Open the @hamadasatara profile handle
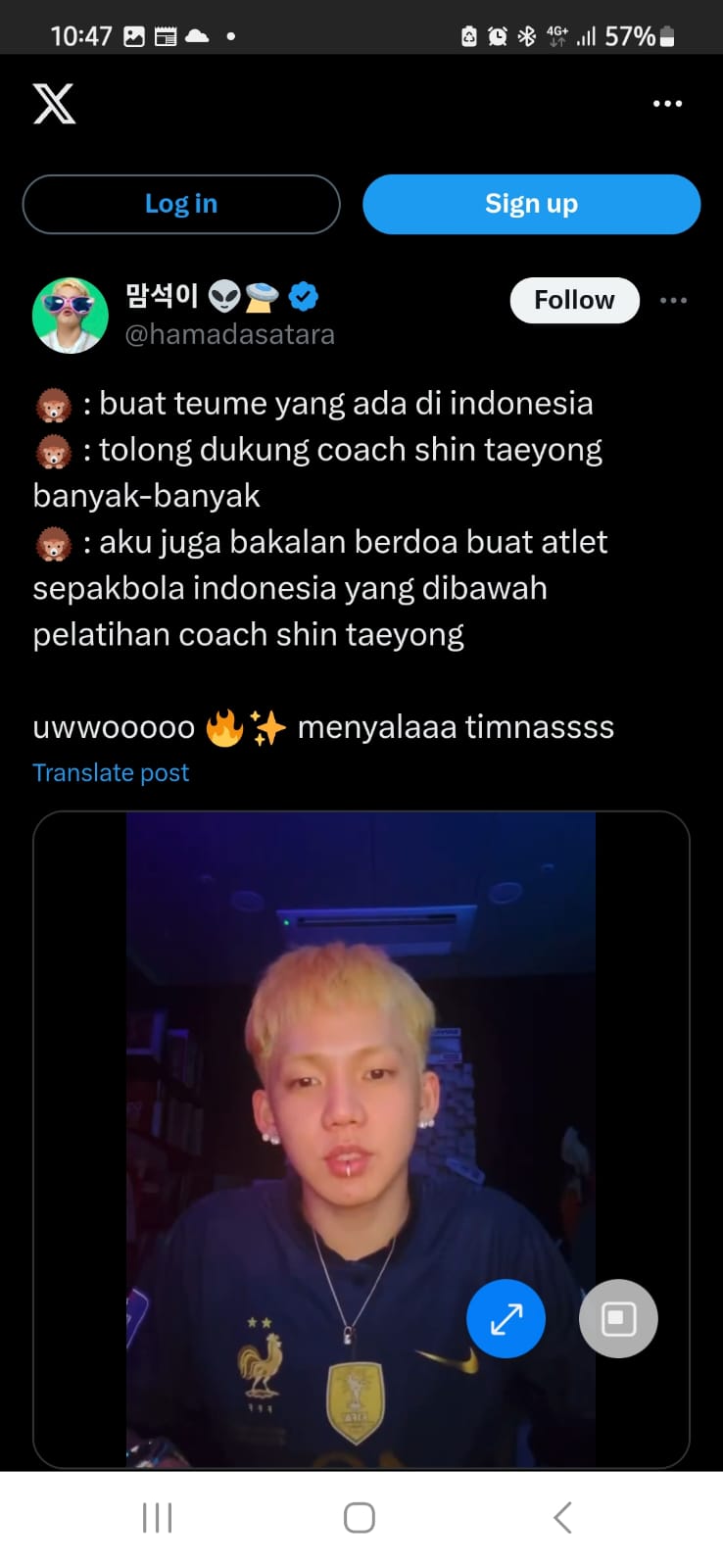Image resolution: width=723 pixels, height=1568 pixels. point(230,334)
